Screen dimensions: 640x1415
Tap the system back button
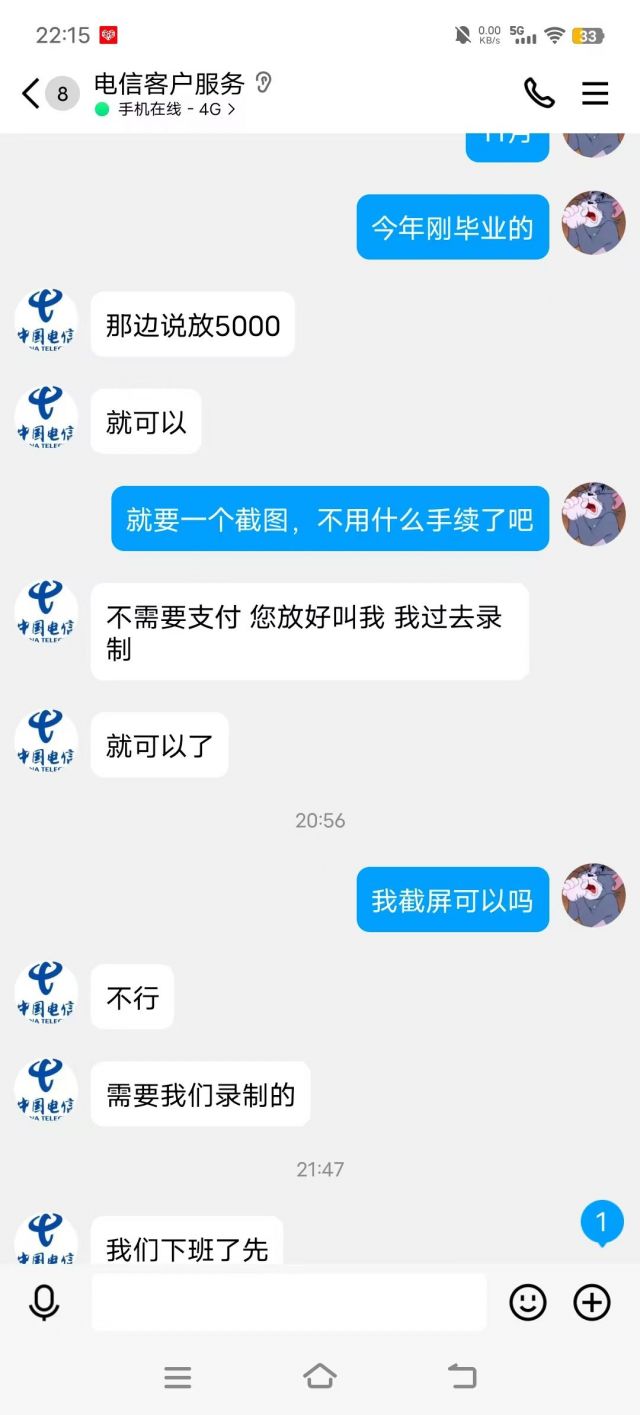461,1377
